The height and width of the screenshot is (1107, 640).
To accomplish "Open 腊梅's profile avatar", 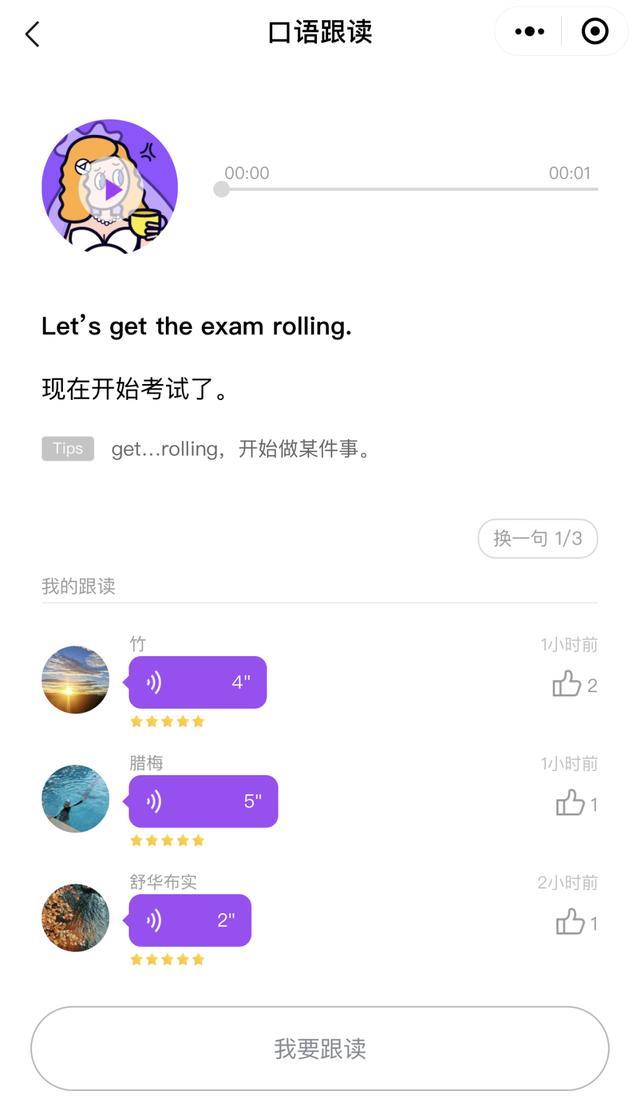I will pyautogui.click(x=76, y=799).
